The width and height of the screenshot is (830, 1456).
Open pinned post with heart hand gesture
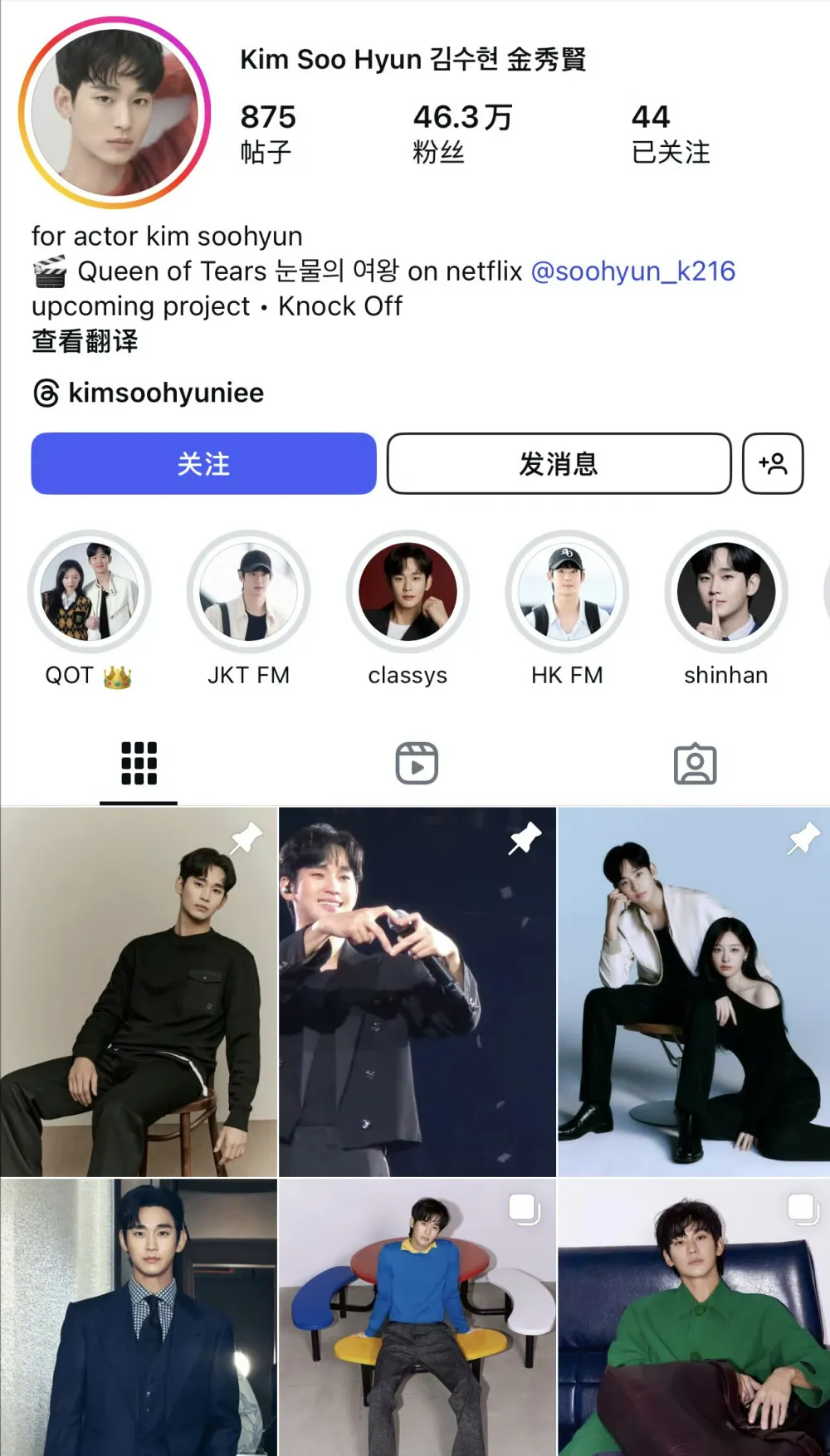pos(417,992)
